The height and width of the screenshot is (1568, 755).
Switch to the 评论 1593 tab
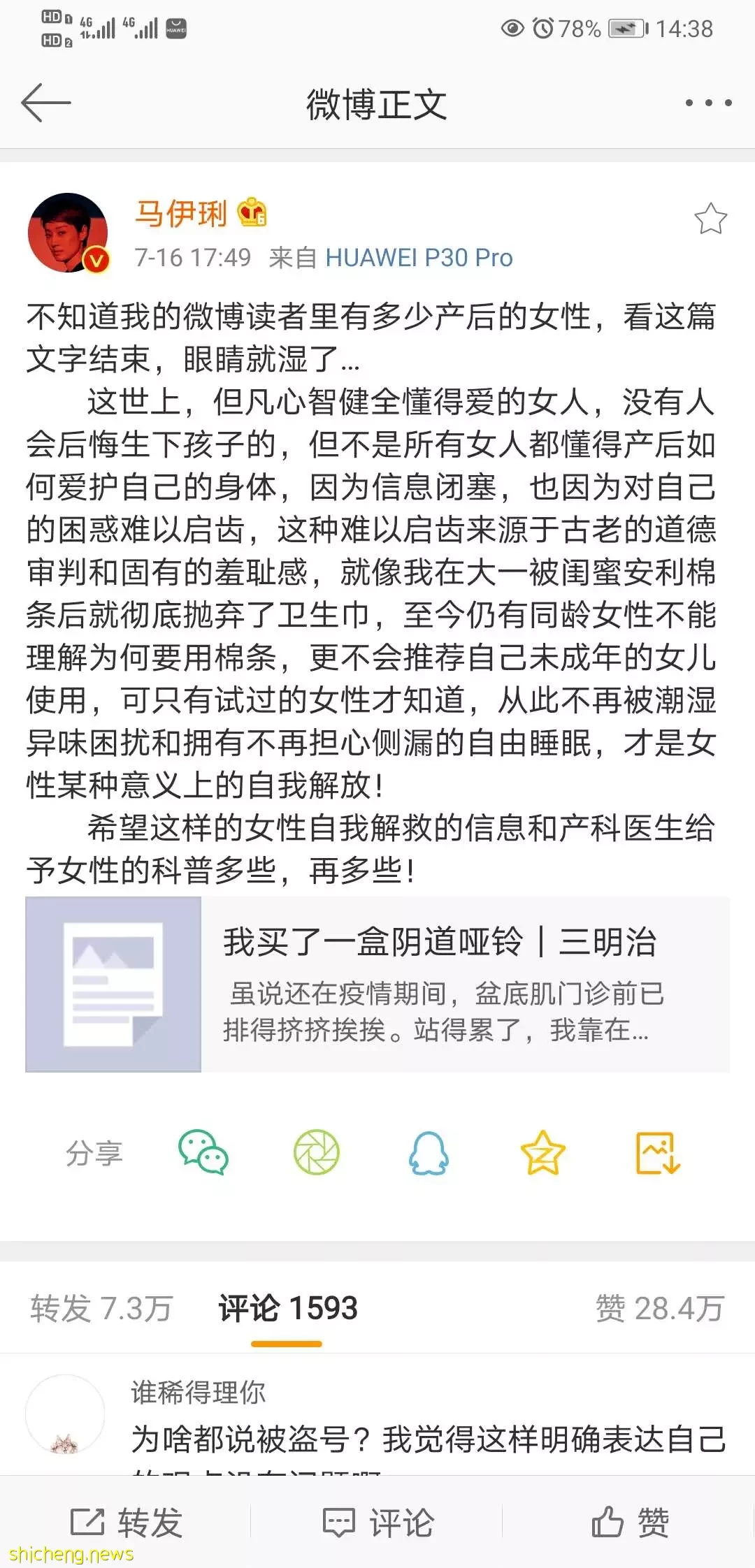(x=287, y=1308)
